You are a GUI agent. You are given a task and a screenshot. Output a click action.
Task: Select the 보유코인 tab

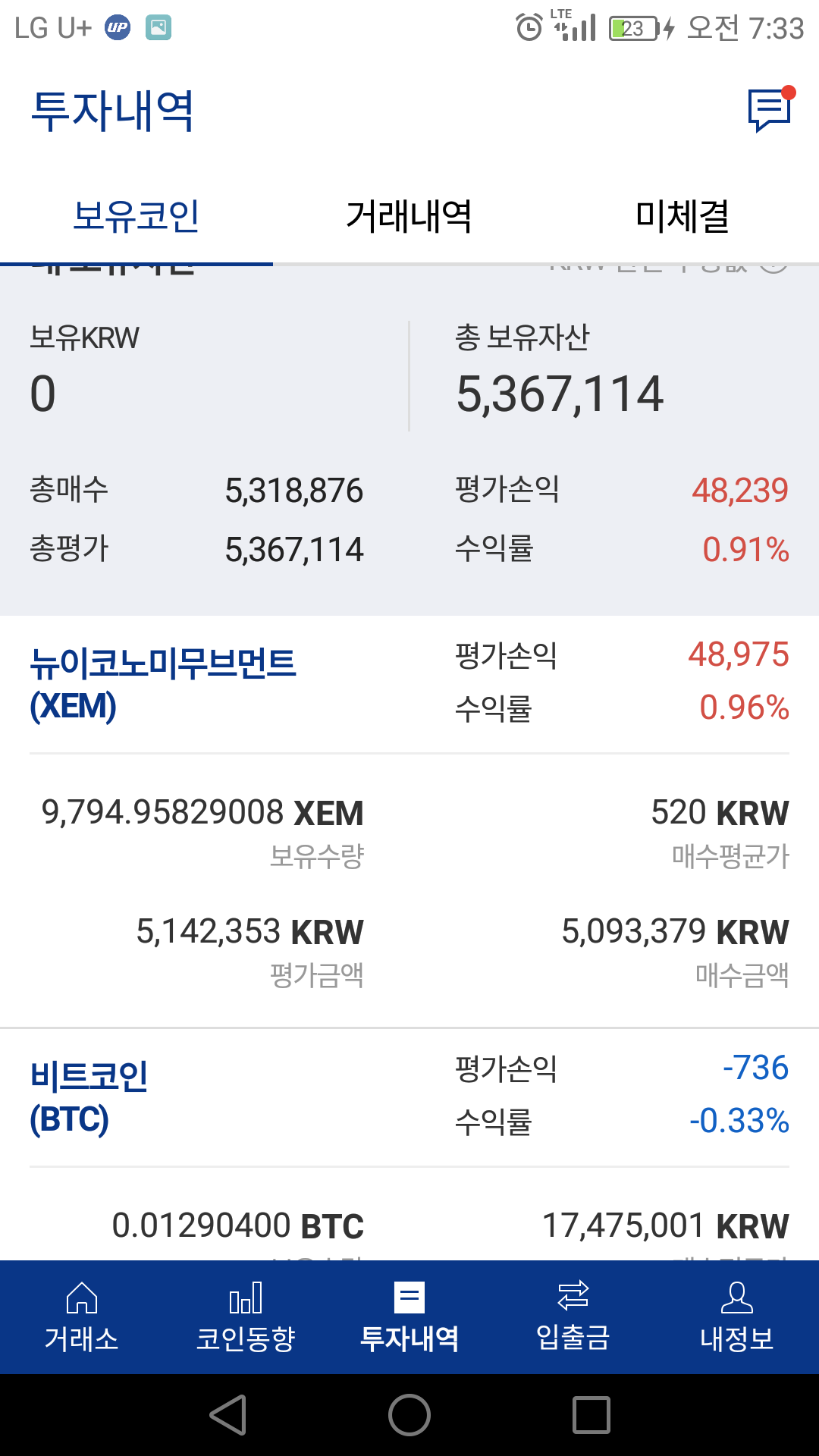(x=136, y=216)
